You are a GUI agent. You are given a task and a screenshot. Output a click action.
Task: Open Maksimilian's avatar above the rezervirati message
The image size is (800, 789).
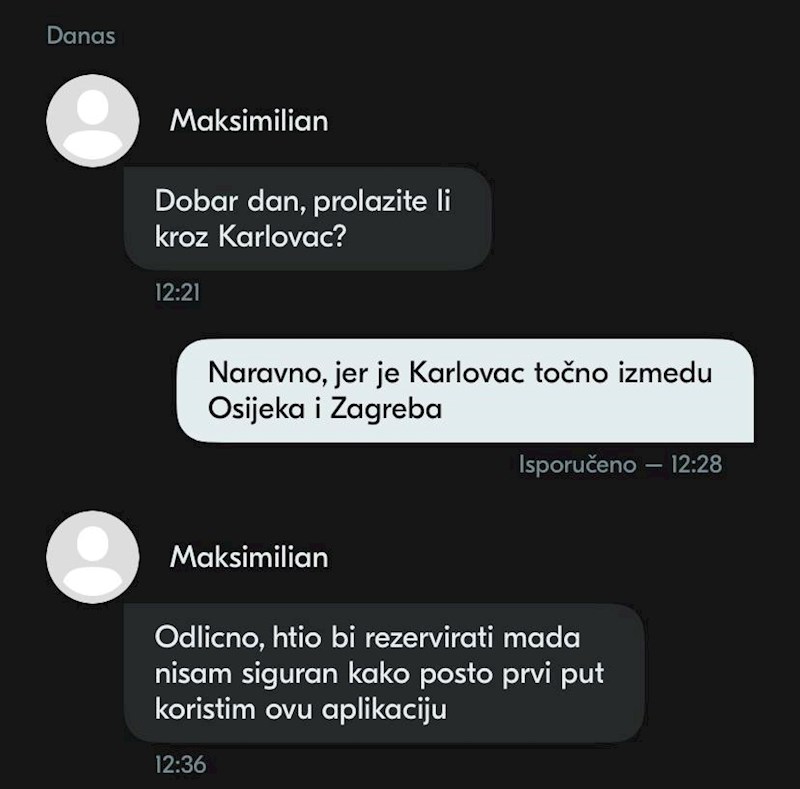pyautogui.click(x=93, y=557)
